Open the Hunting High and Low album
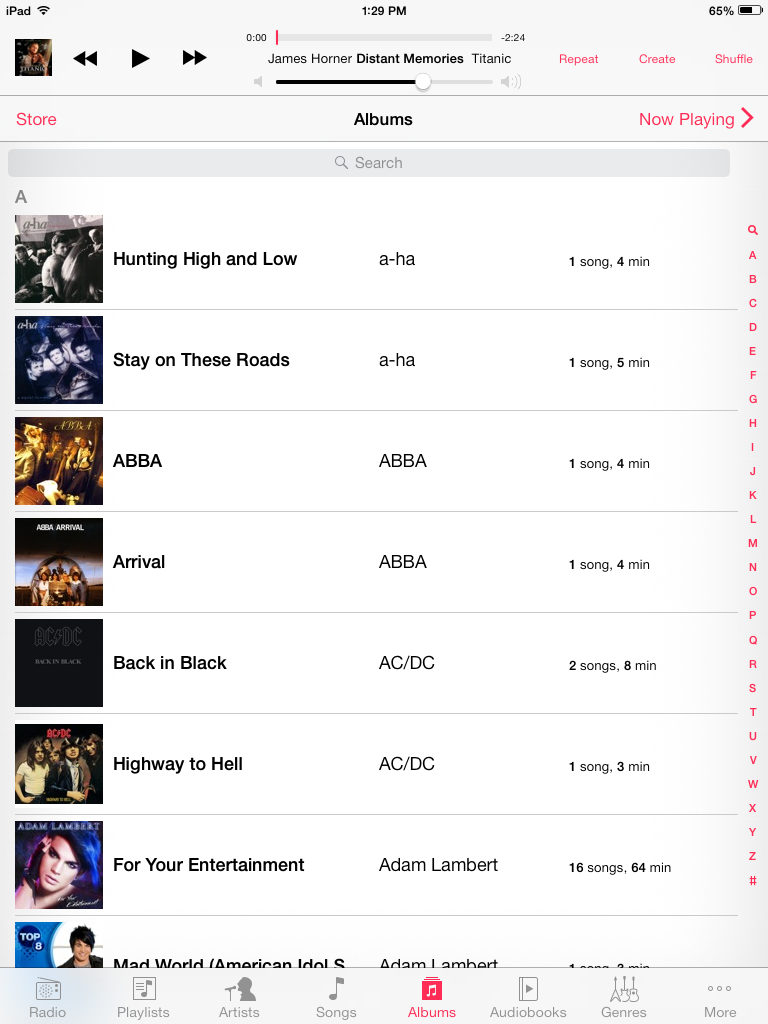 coord(205,259)
